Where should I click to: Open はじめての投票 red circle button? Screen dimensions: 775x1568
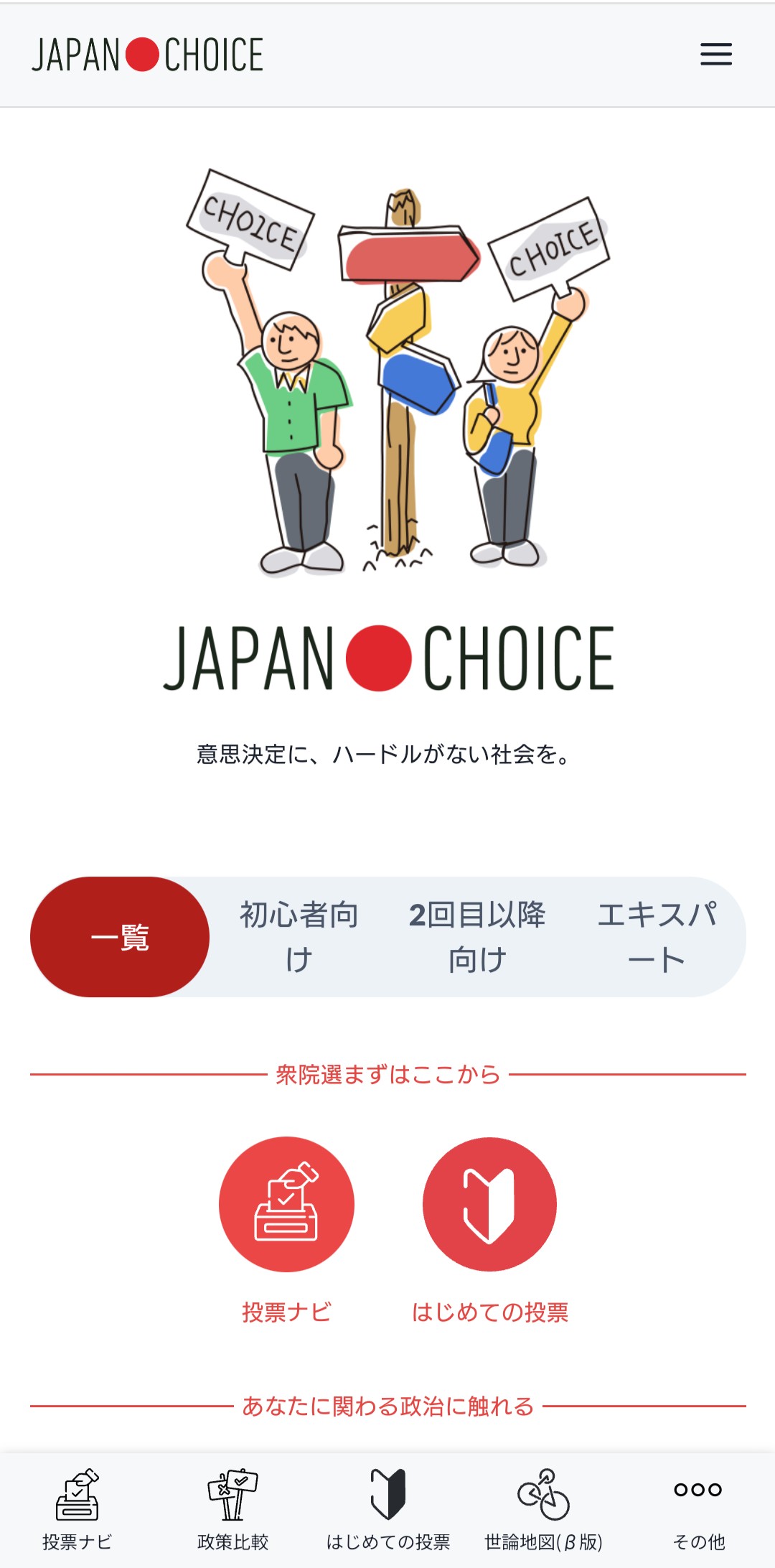click(x=489, y=1204)
